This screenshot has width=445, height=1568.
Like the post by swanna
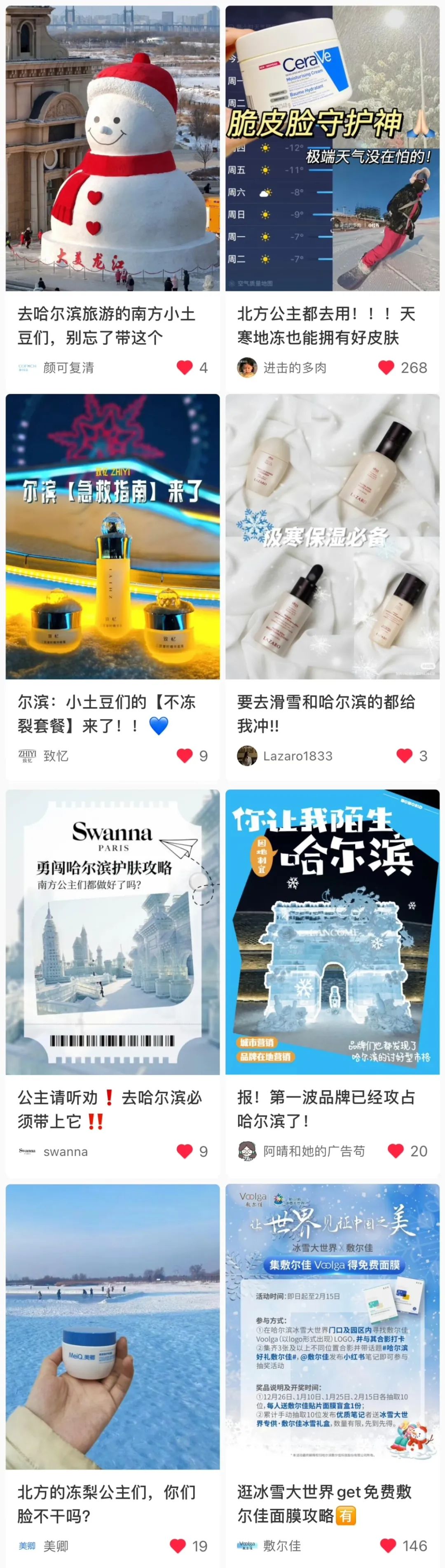(x=185, y=1151)
